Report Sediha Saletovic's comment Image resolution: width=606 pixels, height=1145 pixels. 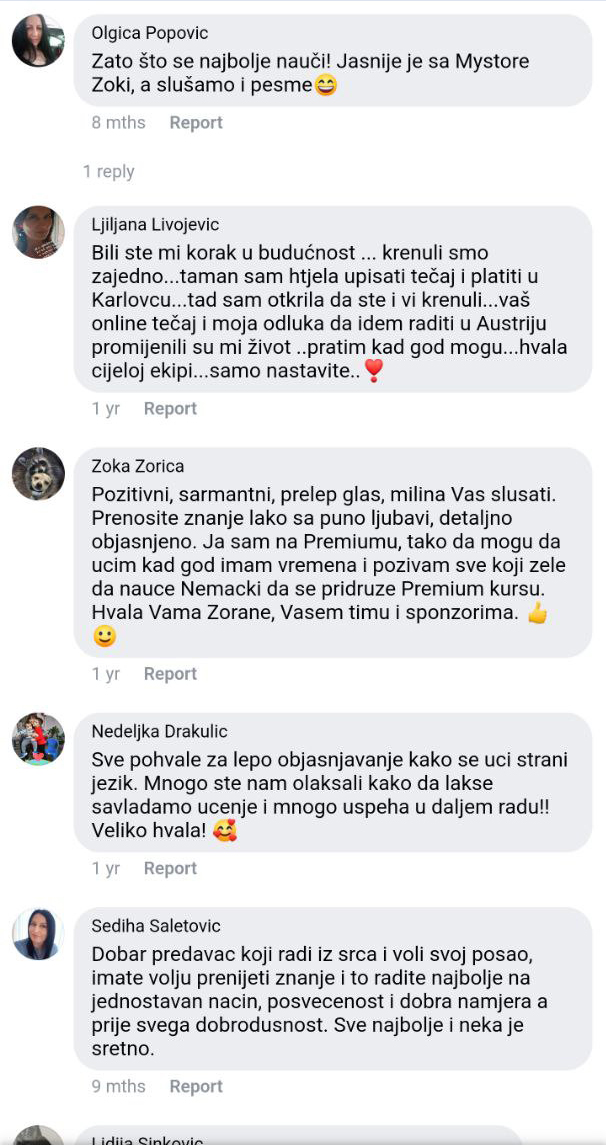coord(196,1087)
